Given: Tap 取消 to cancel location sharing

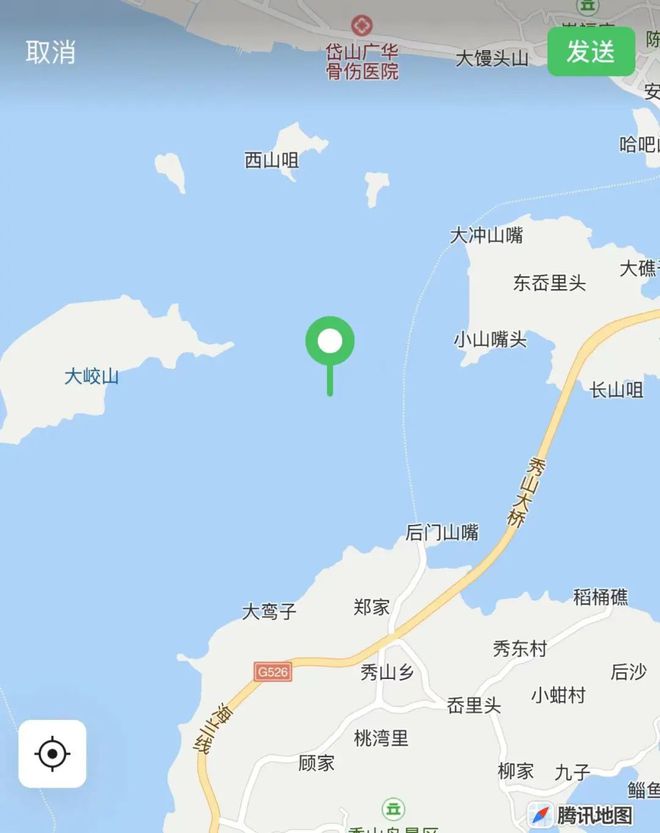Looking at the screenshot, I should pos(51,52).
